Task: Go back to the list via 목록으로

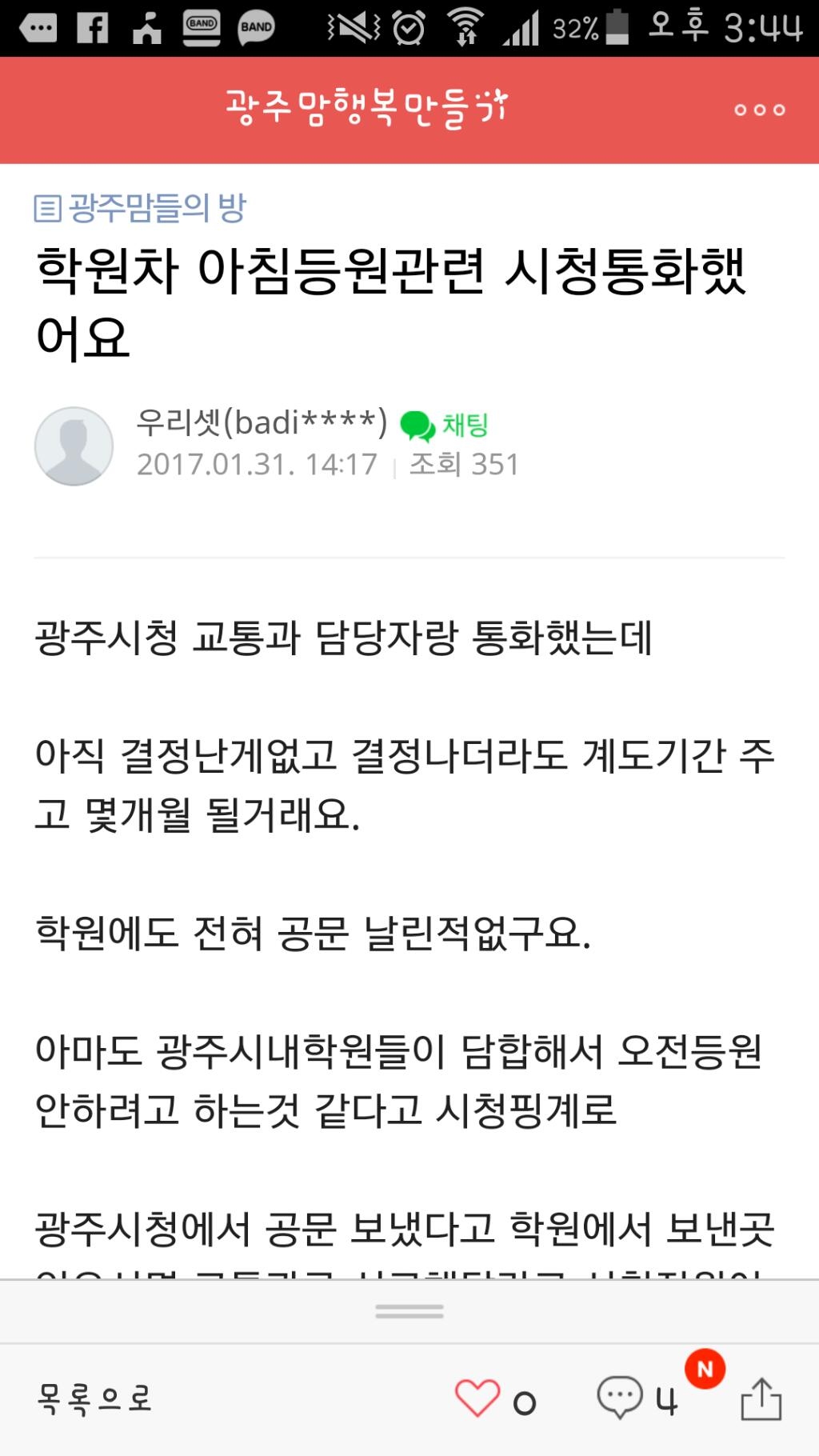Action: [x=94, y=1399]
